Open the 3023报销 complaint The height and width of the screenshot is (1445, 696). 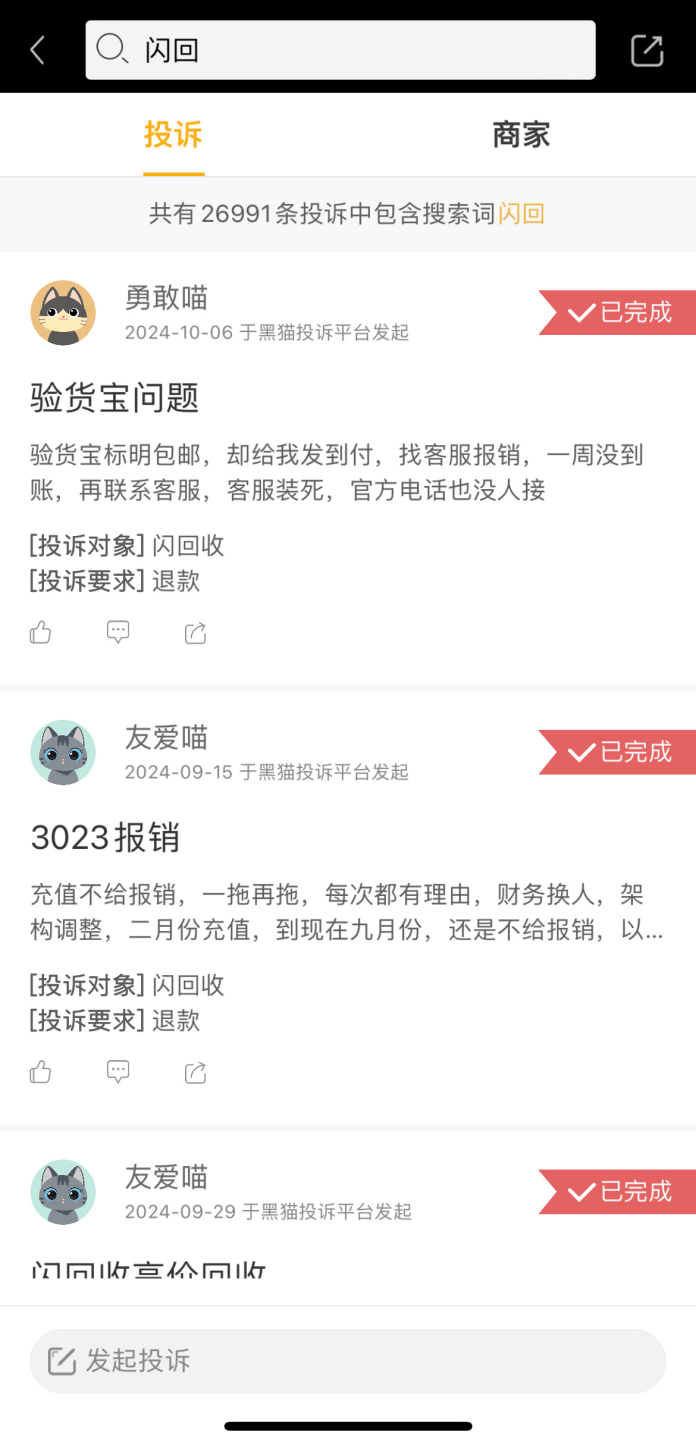pyautogui.click(x=105, y=837)
